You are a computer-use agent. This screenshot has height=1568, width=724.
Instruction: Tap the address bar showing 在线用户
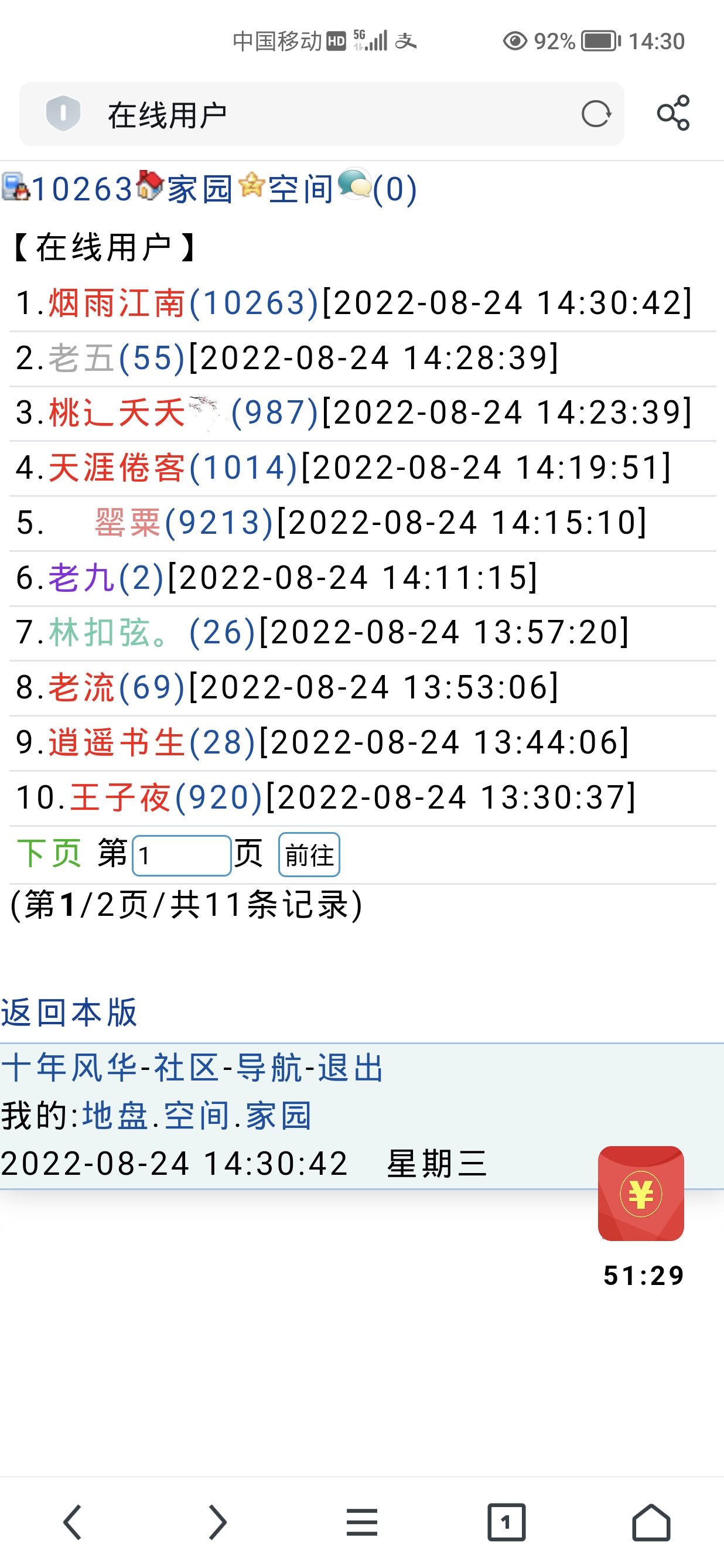243,113
